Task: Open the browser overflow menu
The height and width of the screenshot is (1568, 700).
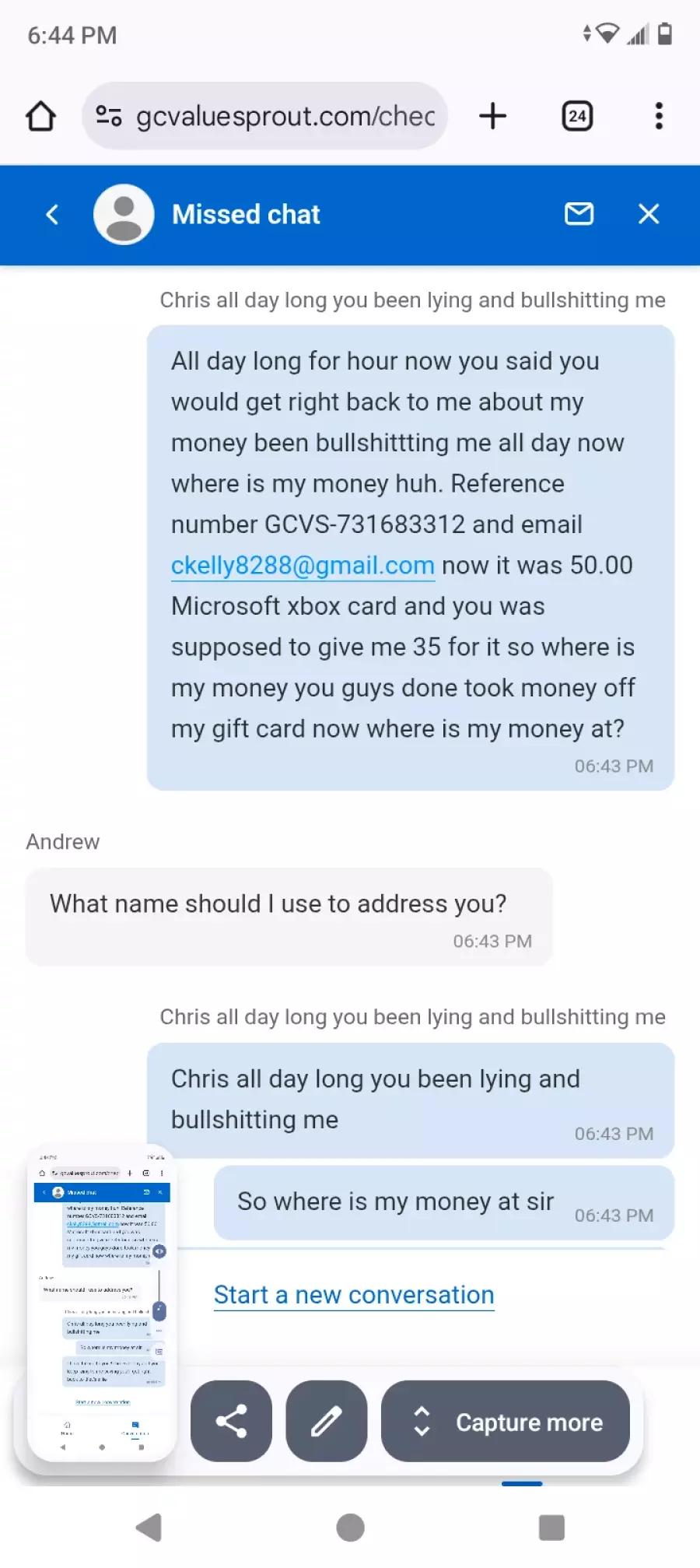Action: point(659,117)
